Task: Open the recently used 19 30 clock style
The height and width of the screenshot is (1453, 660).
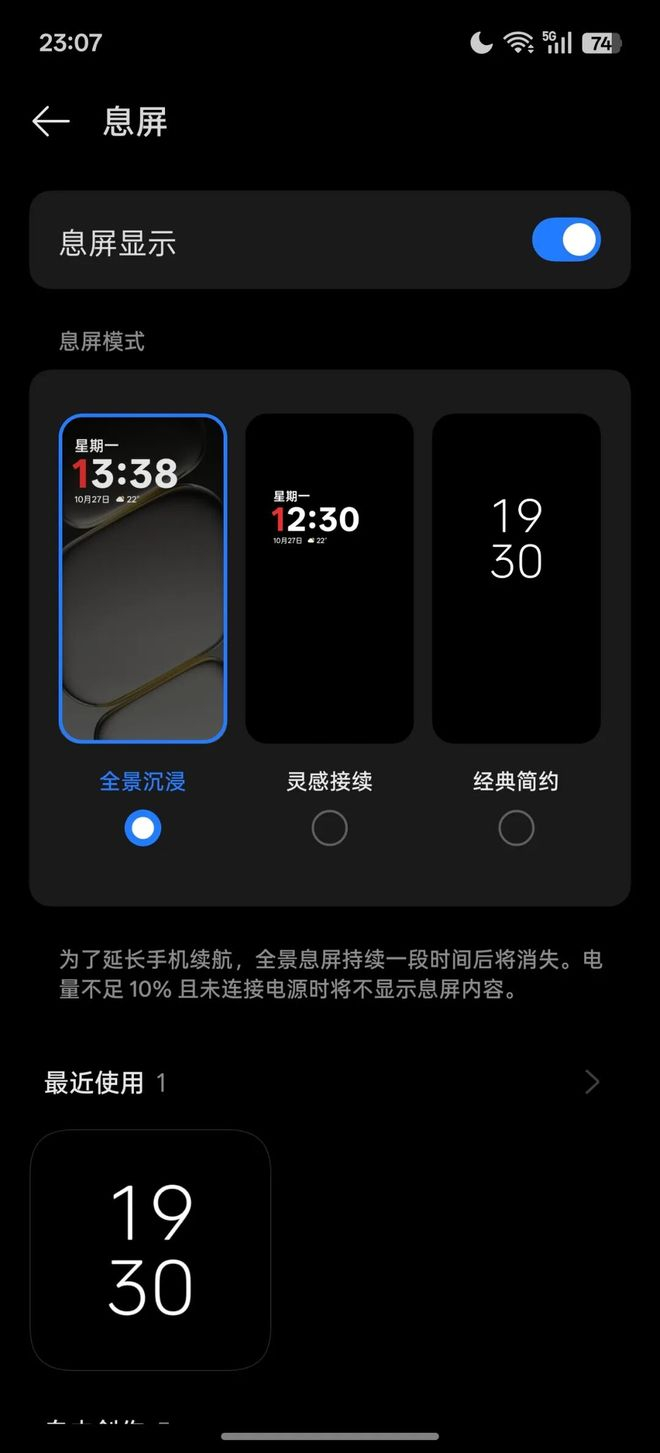Action: click(x=150, y=1250)
